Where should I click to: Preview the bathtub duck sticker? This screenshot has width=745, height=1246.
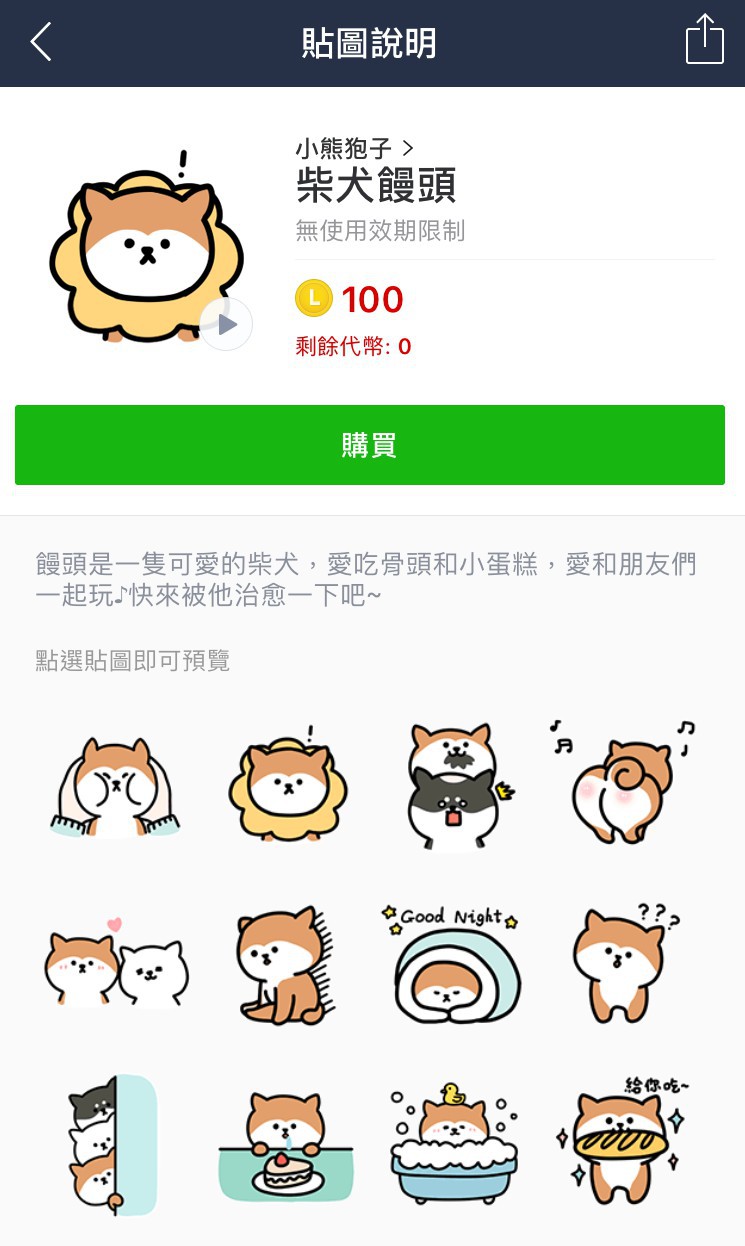453,1143
